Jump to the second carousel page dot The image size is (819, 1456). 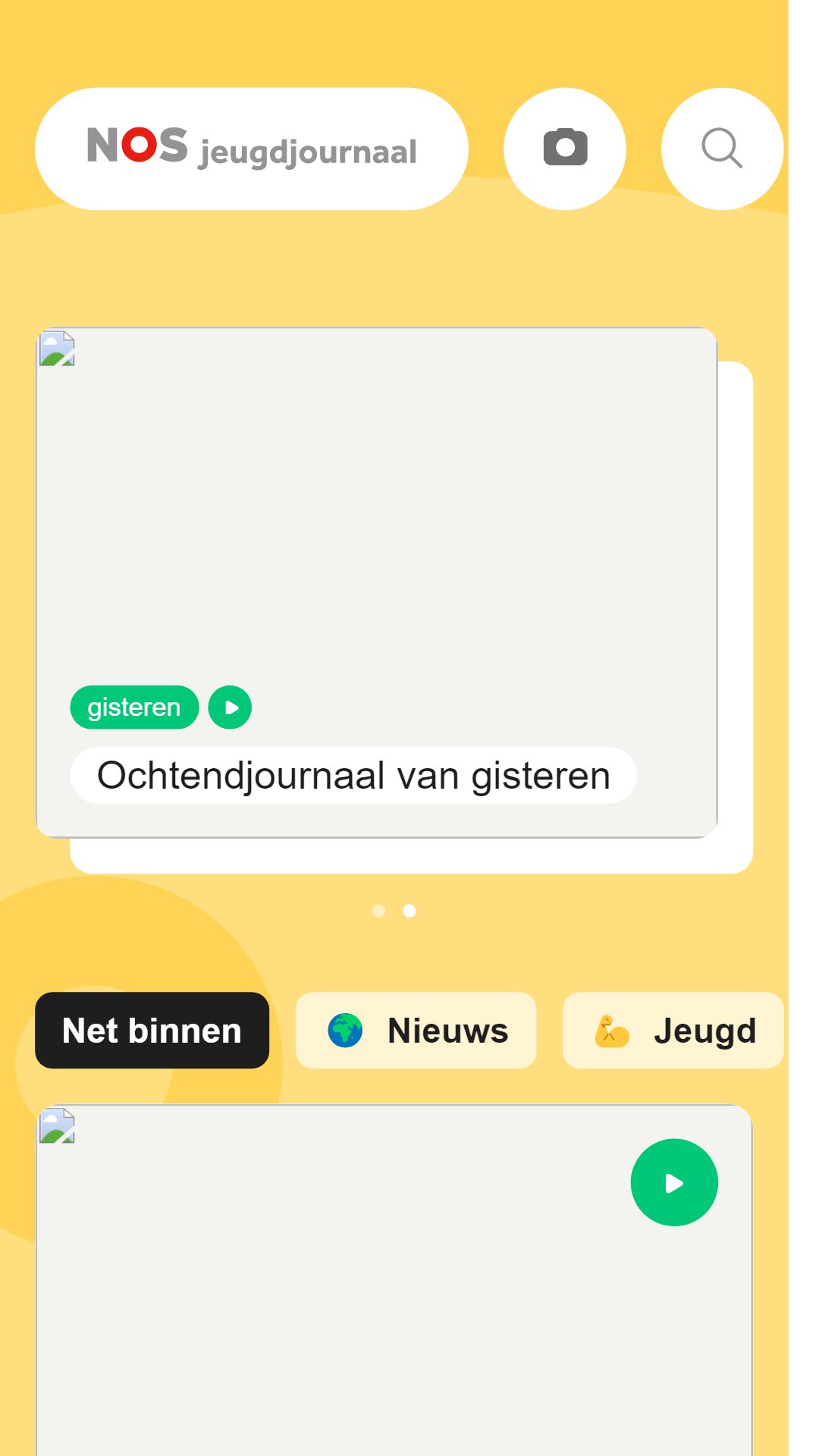point(409,911)
